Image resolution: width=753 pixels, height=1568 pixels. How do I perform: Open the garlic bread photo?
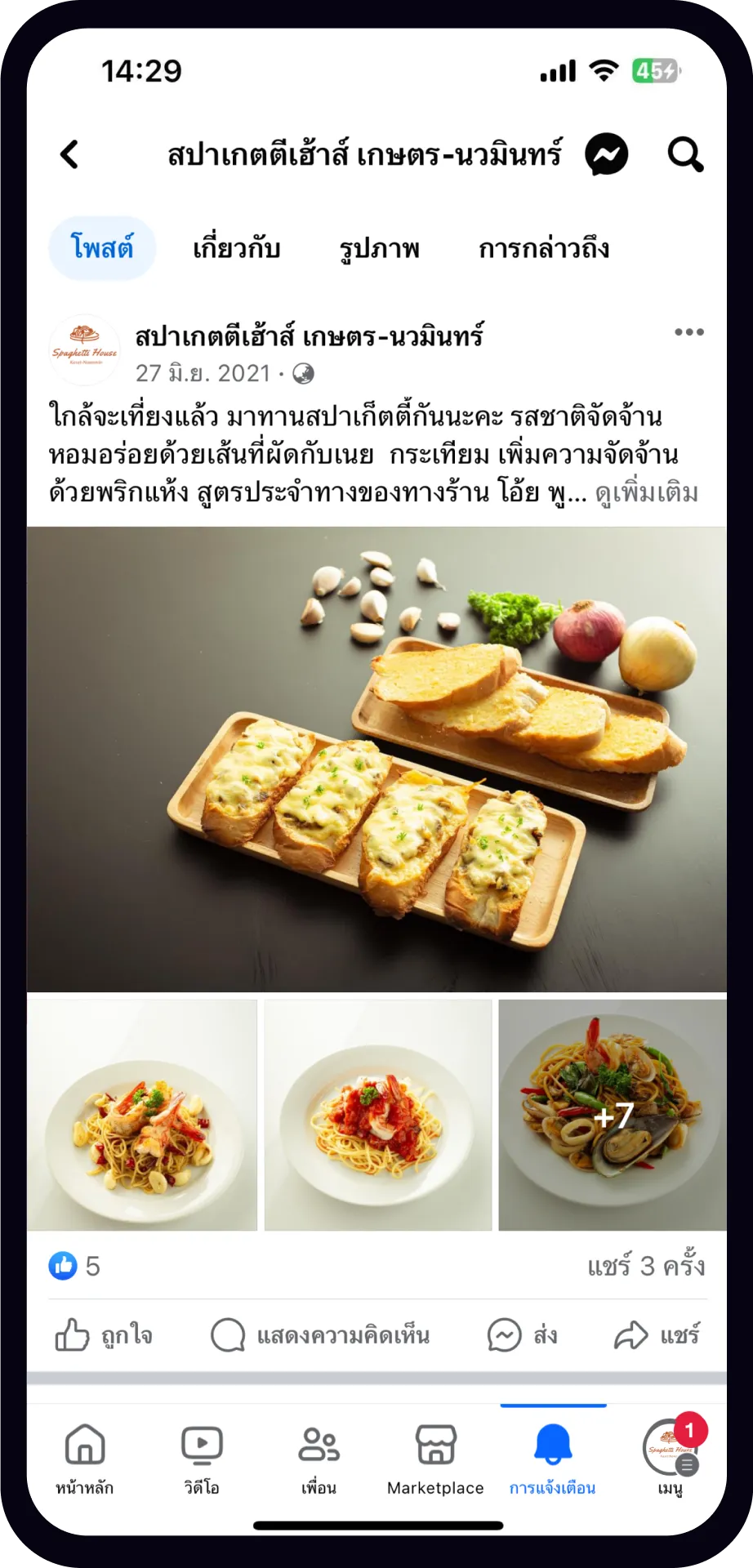coord(376,759)
